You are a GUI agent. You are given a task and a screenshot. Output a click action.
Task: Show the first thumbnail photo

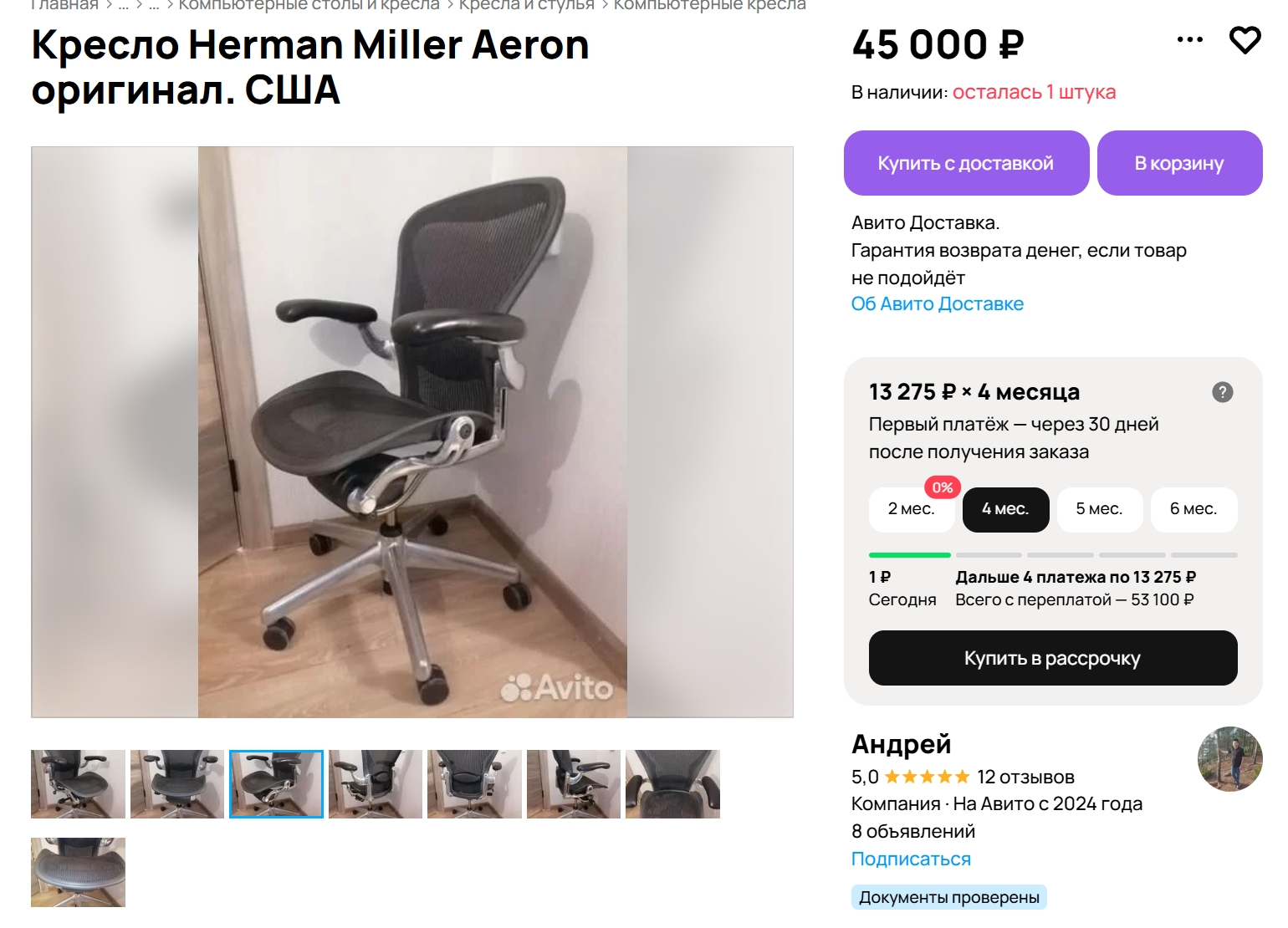tap(78, 784)
